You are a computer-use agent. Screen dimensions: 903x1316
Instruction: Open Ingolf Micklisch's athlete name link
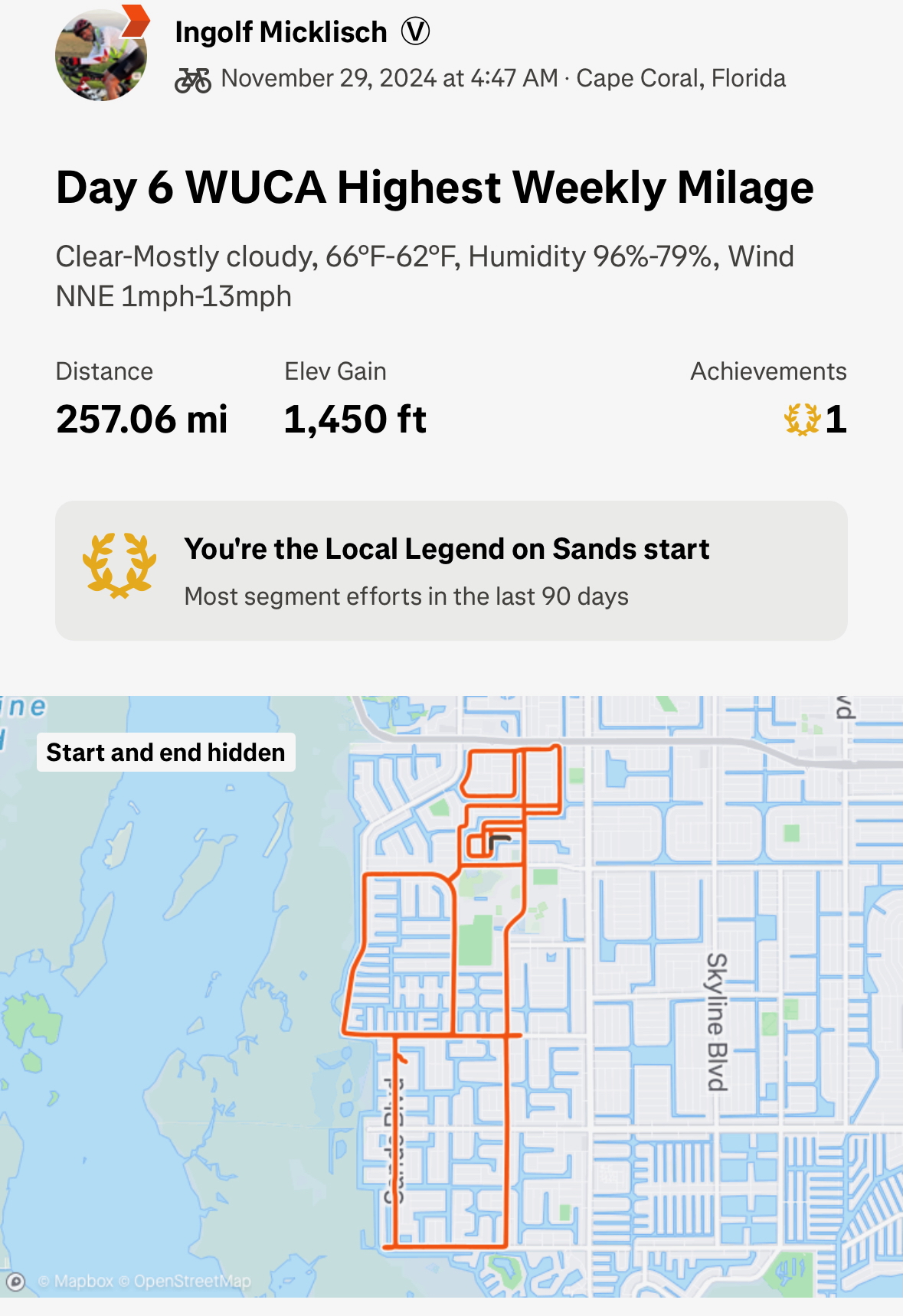281,32
